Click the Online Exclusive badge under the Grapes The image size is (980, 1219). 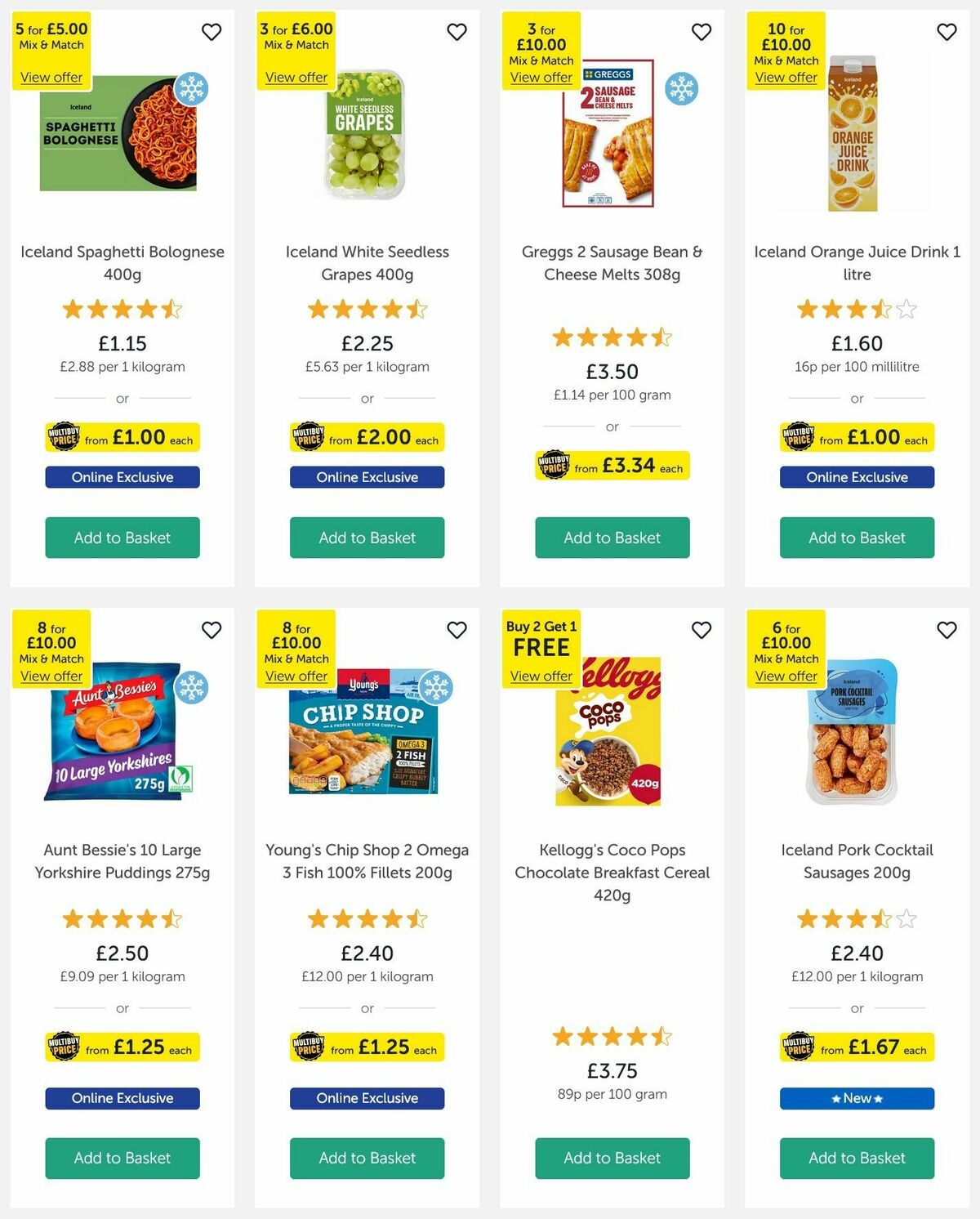(x=367, y=477)
